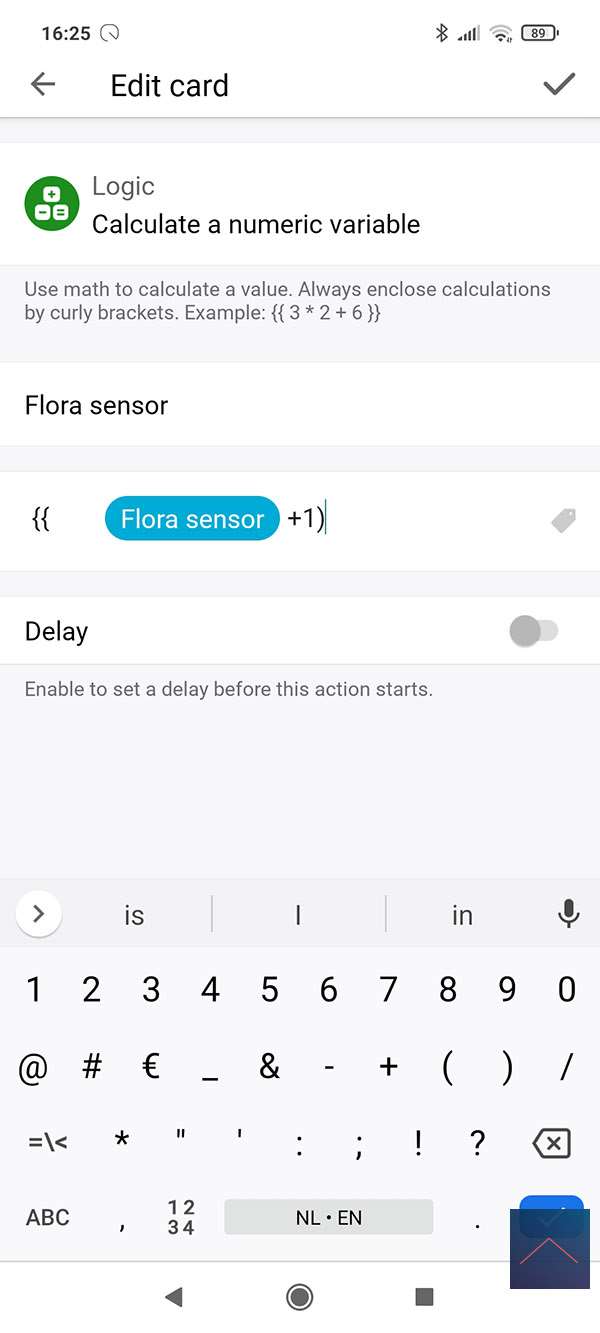This screenshot has height=1333, width=600.
Task: Confirm the card with the checkmark
Action: [558, 85]
